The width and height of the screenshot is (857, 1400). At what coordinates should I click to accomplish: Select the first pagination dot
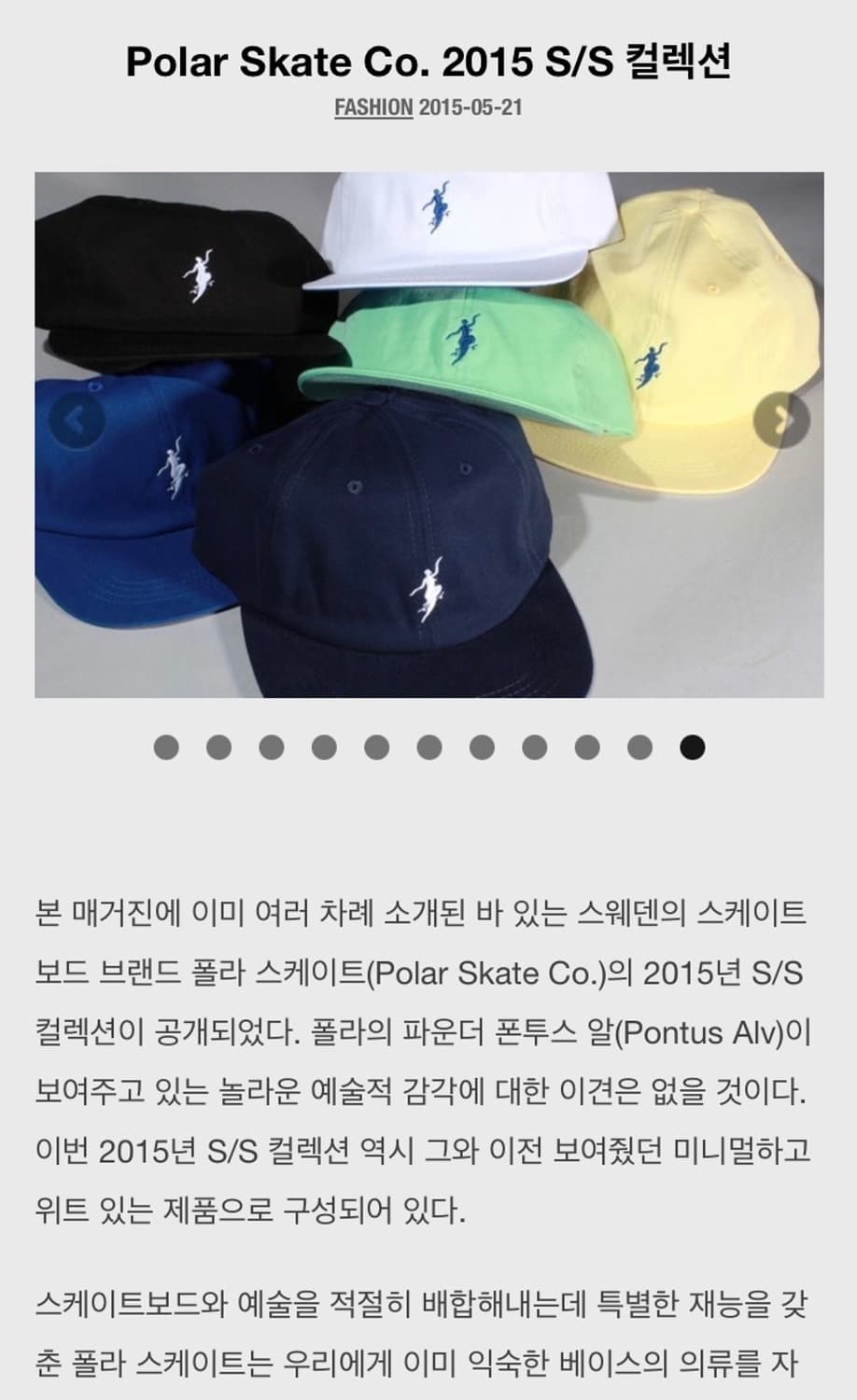pyautogui.click(x=165, y=747)
